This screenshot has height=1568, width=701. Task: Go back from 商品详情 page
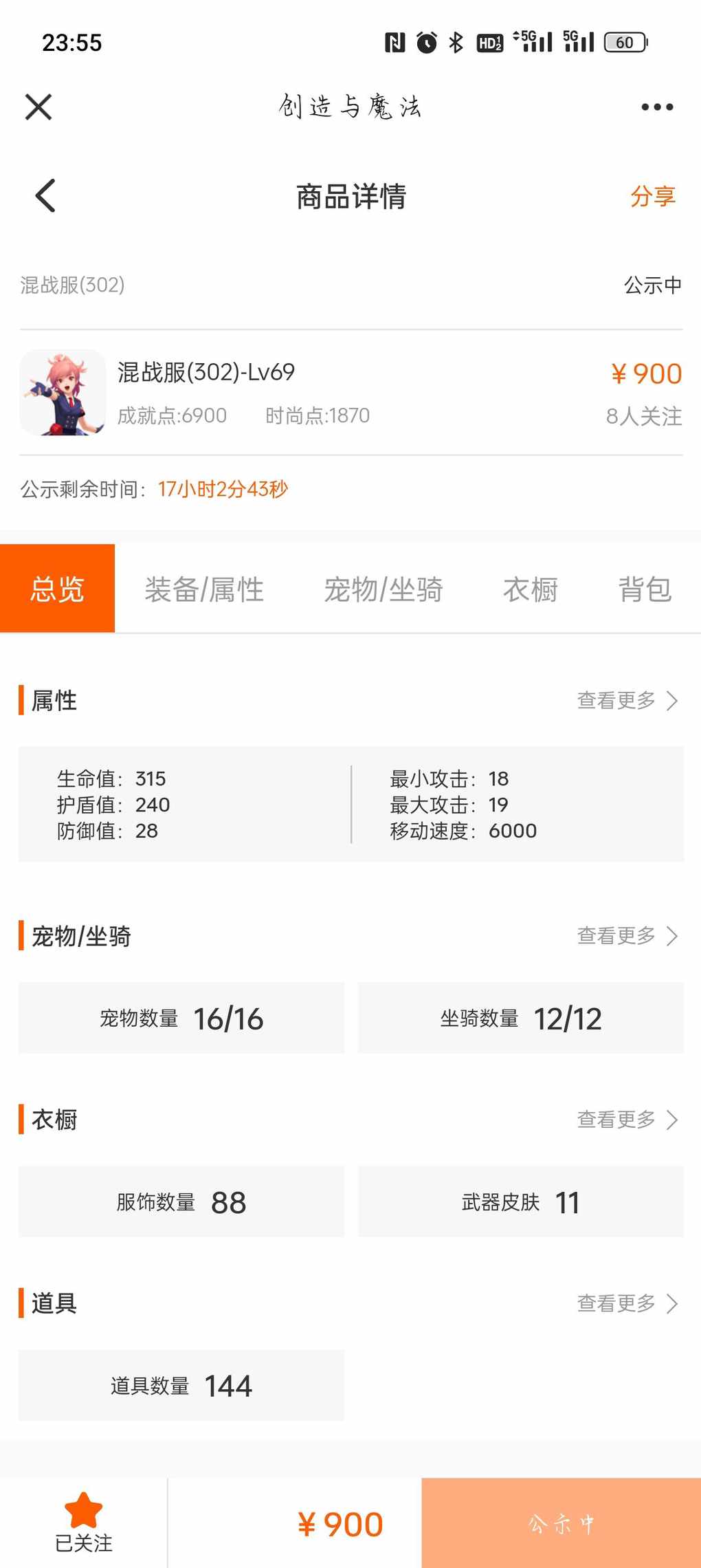pyautogui.click(x=45, y=196)
